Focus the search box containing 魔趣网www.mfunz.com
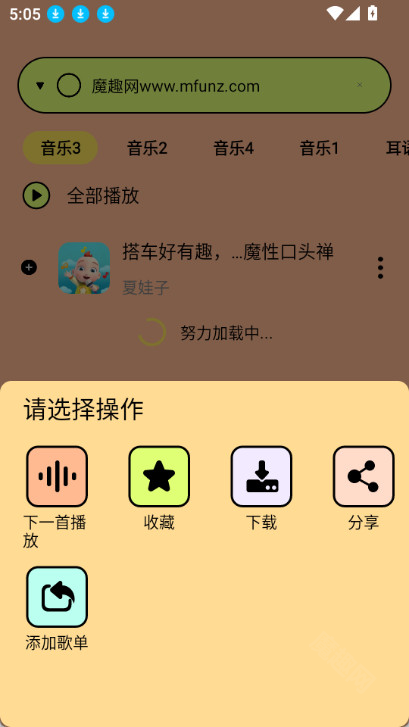Viewport: 409px width, 727px height. pyautogui.click(x=204, y=85)
